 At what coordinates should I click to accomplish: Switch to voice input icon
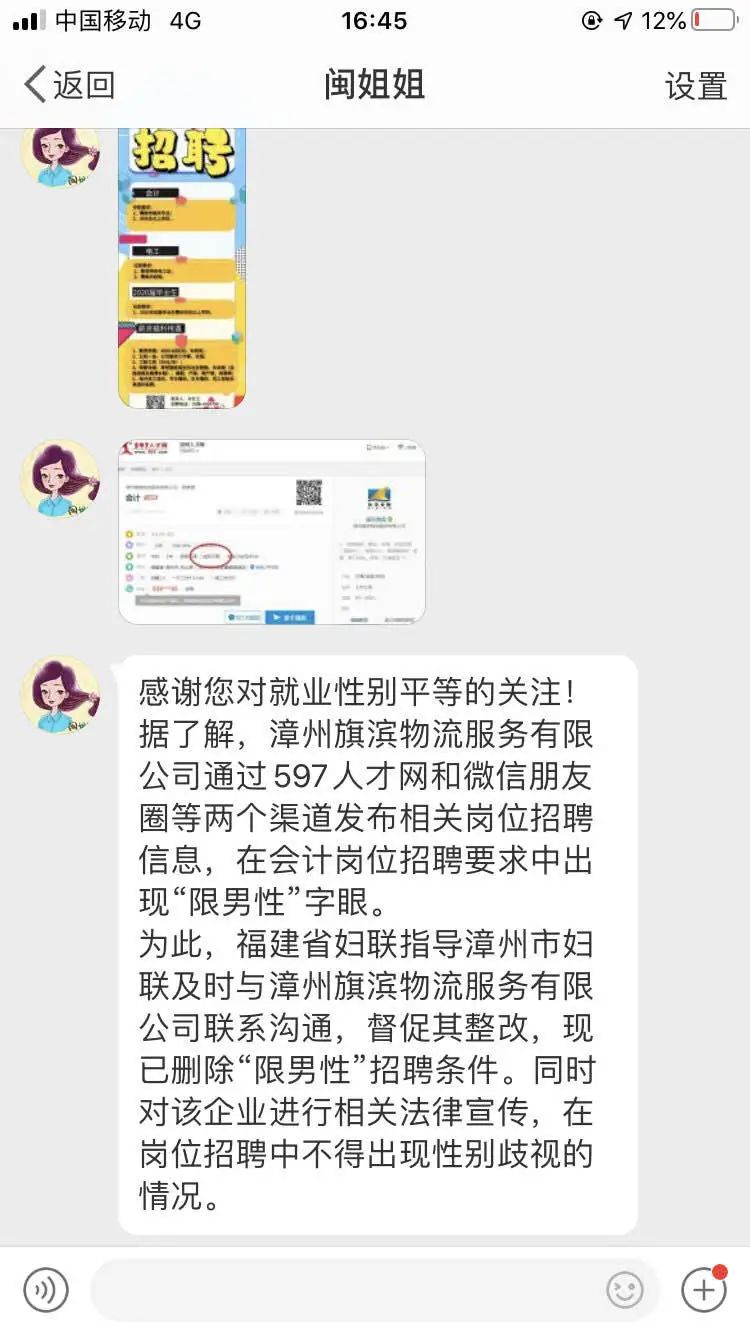tap(46, 1289)
